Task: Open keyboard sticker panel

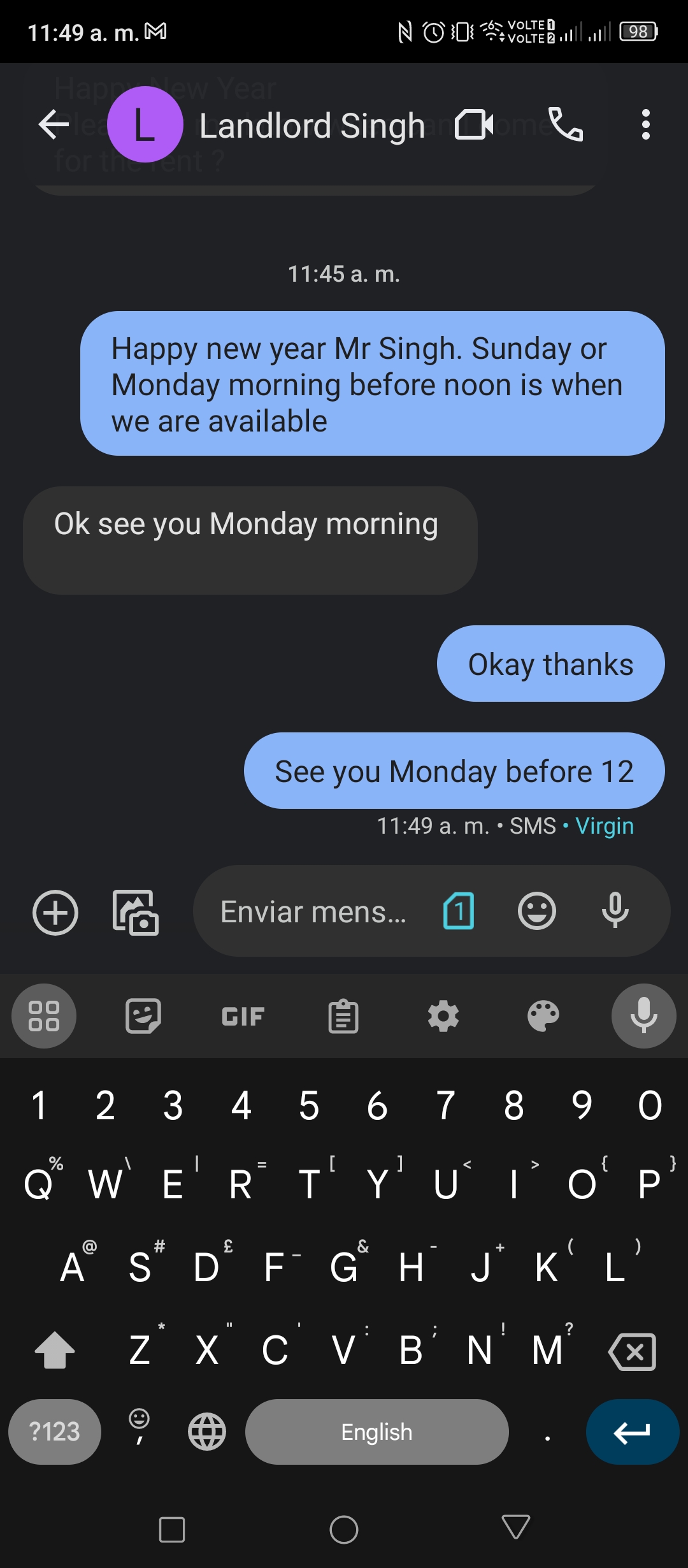Action: click(x=143, y=1016)
